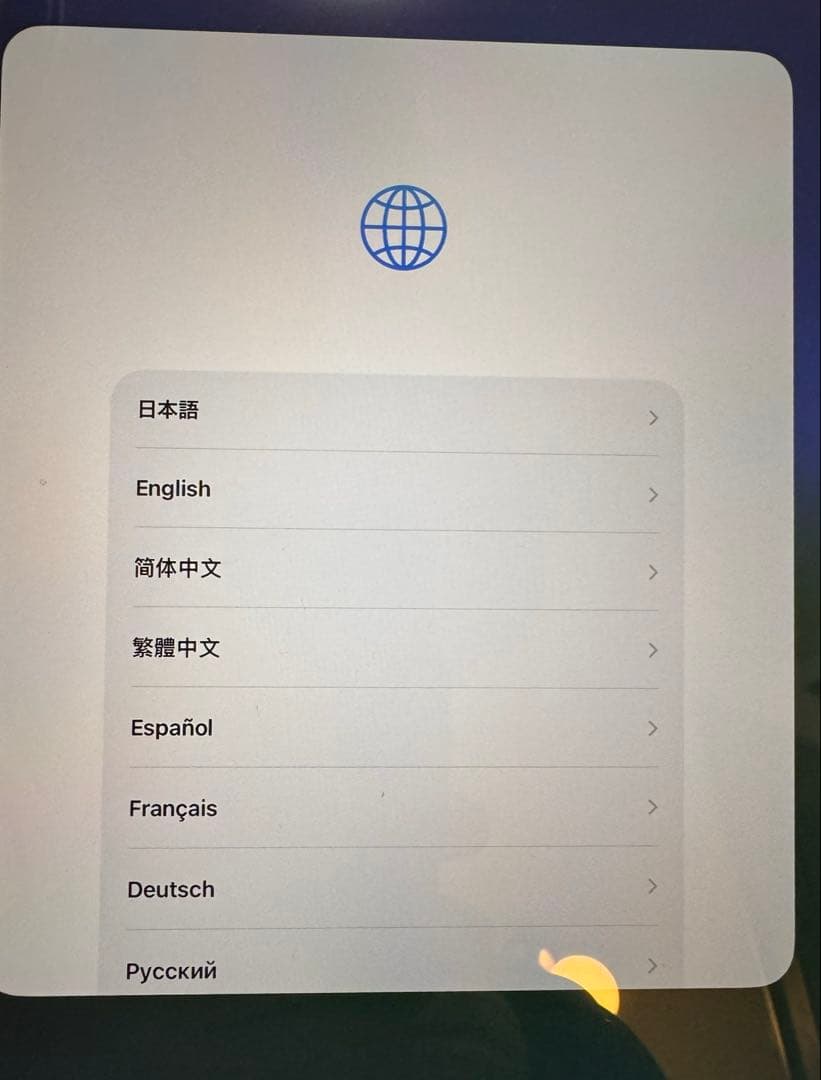Open Français using its right arrow
821x1080 pixels.
652,807
